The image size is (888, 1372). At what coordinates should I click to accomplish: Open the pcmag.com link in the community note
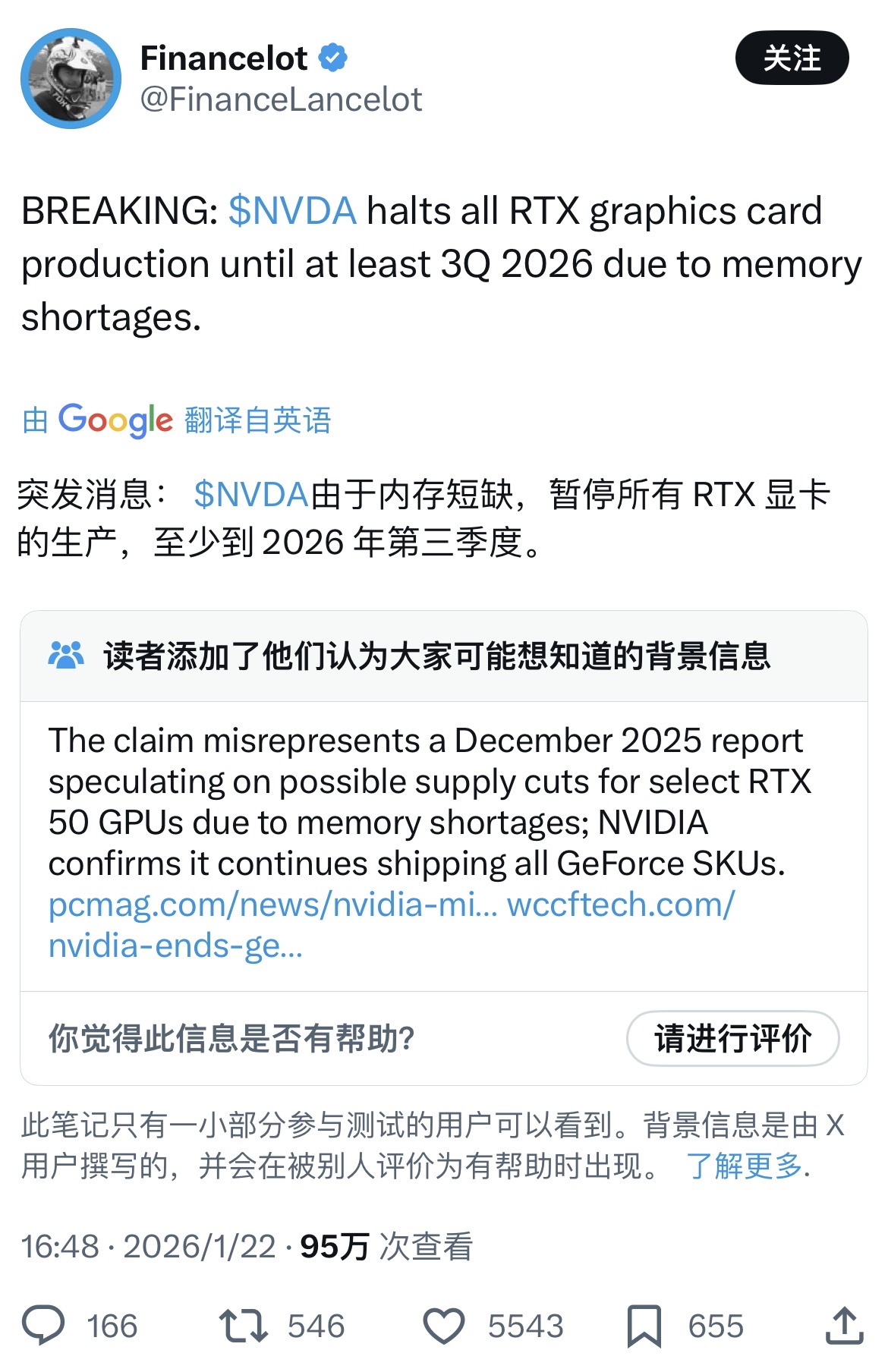(272, 905)
